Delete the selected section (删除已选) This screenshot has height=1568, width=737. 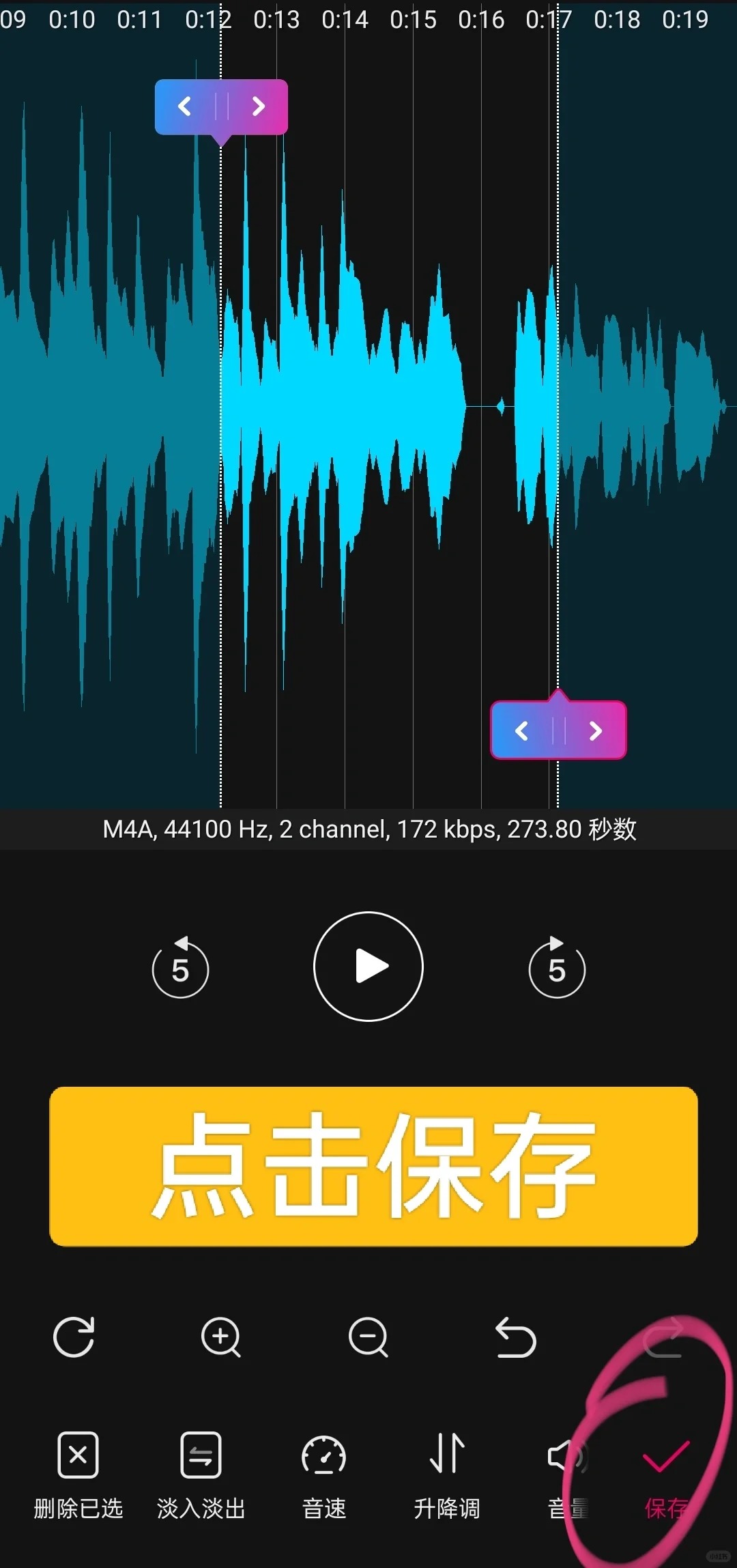click(x=78, y=1475)
